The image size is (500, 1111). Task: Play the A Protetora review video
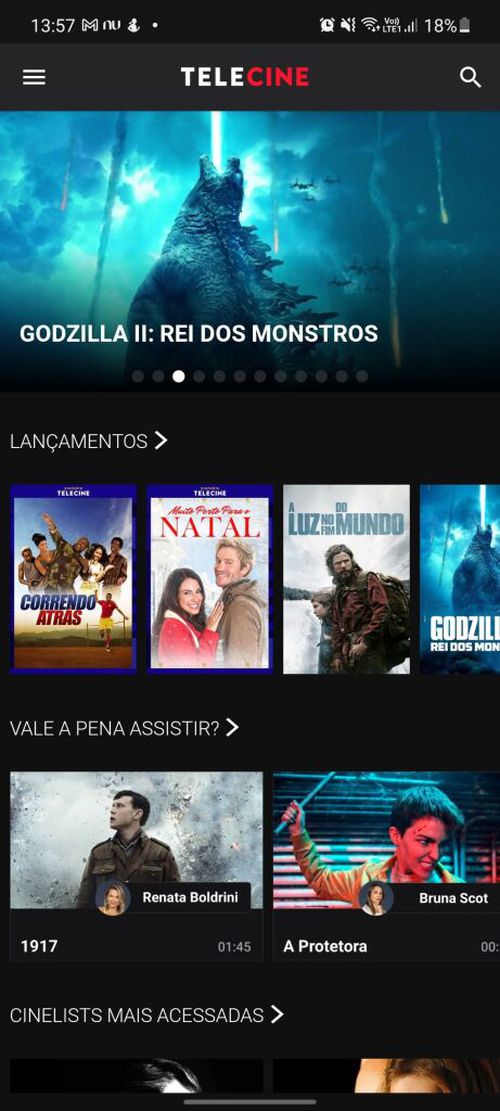(387, 866)
